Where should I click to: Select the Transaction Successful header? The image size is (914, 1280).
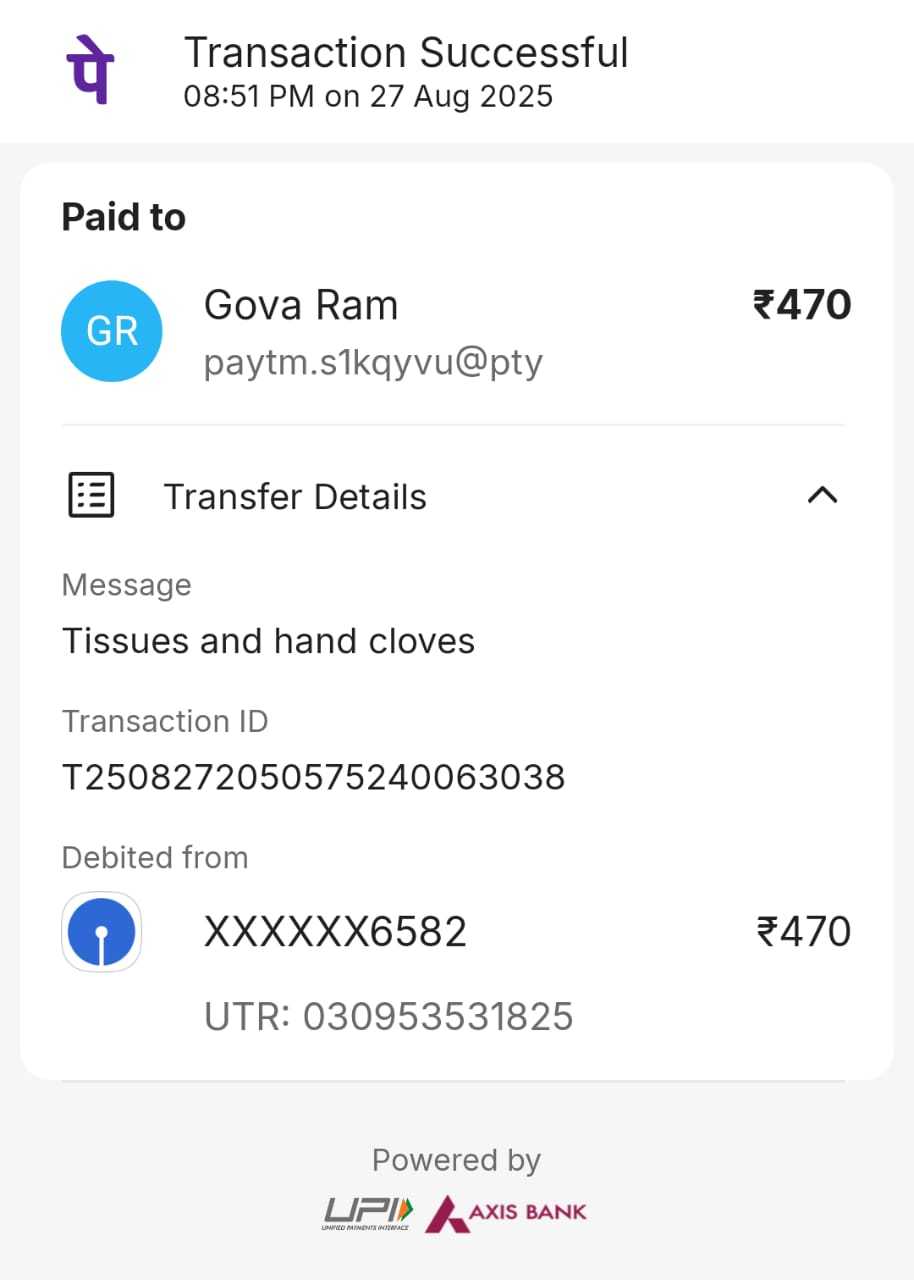(x=405, y=52)
